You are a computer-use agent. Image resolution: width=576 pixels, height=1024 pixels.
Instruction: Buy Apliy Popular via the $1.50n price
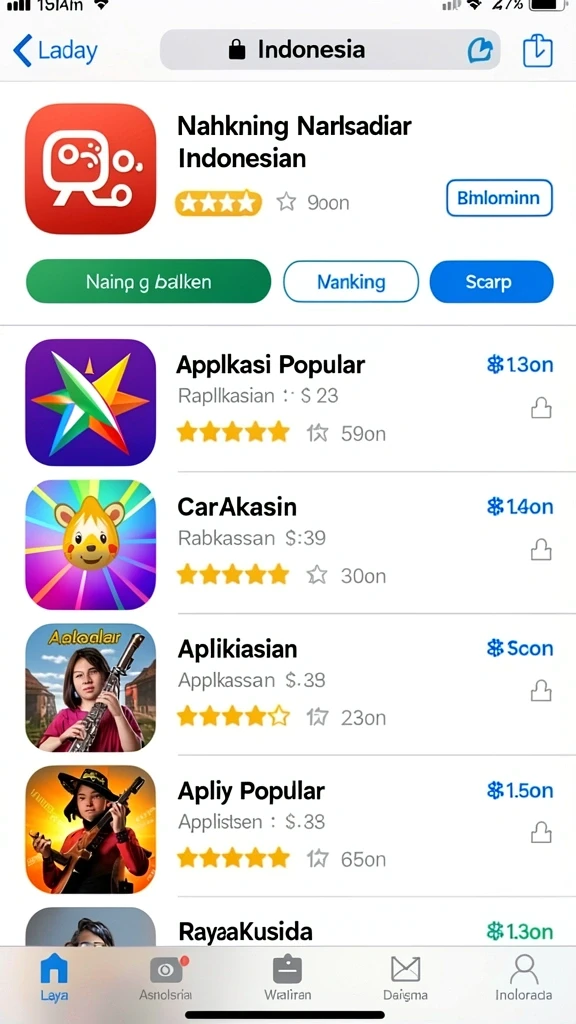pyautogui.click(x=520, y=790)
